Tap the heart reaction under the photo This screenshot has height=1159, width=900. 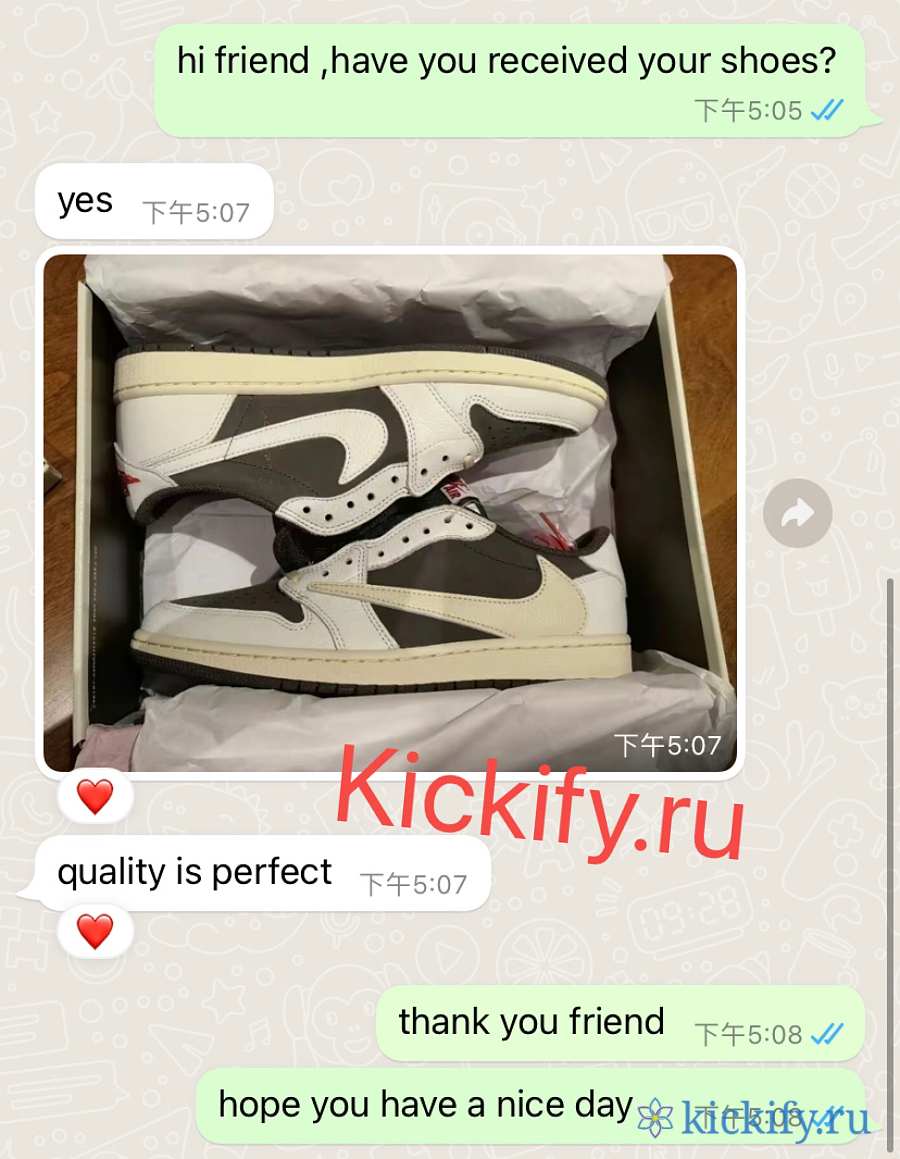(x=95, y=797)
